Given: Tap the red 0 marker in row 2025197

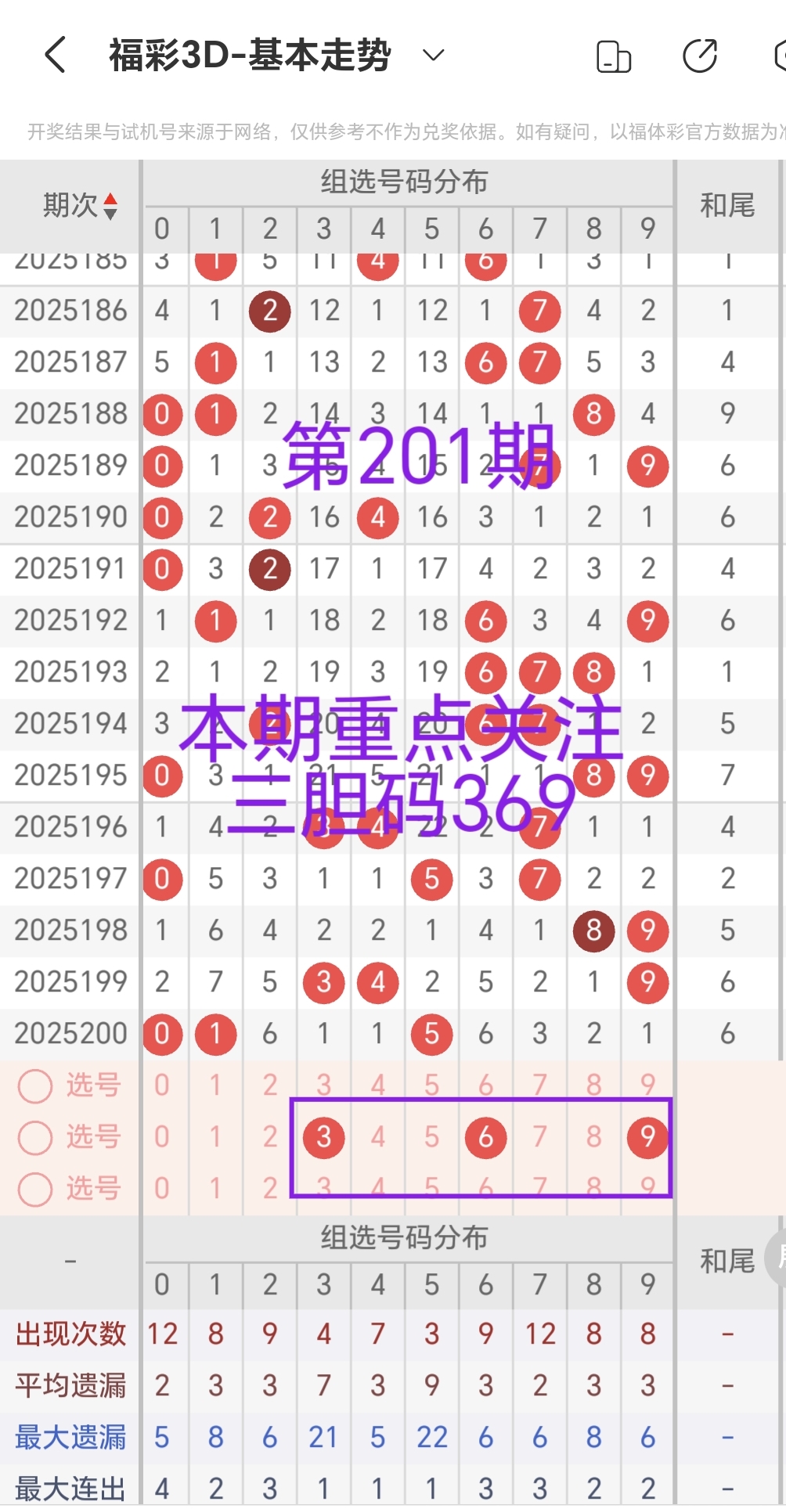Looking at the screenshot, I should click(x=162, y=879).
